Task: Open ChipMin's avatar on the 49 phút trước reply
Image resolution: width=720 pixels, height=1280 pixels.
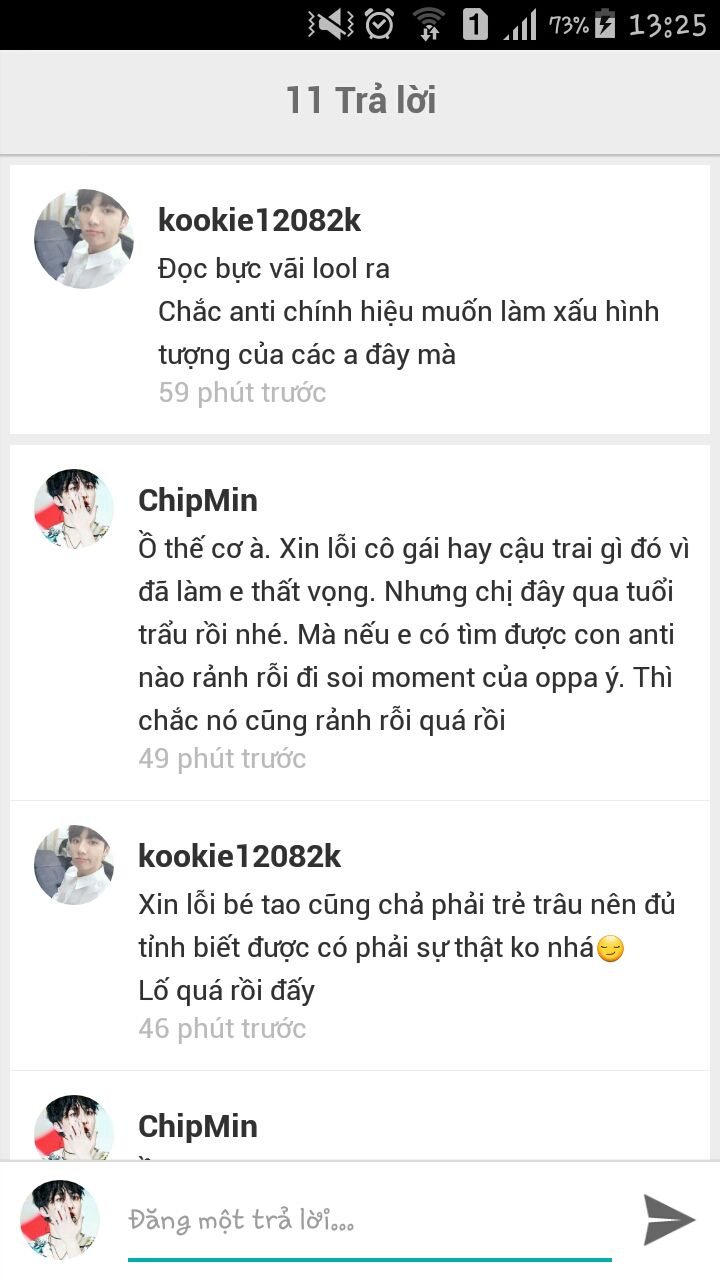Action: [x=74, y=509]
